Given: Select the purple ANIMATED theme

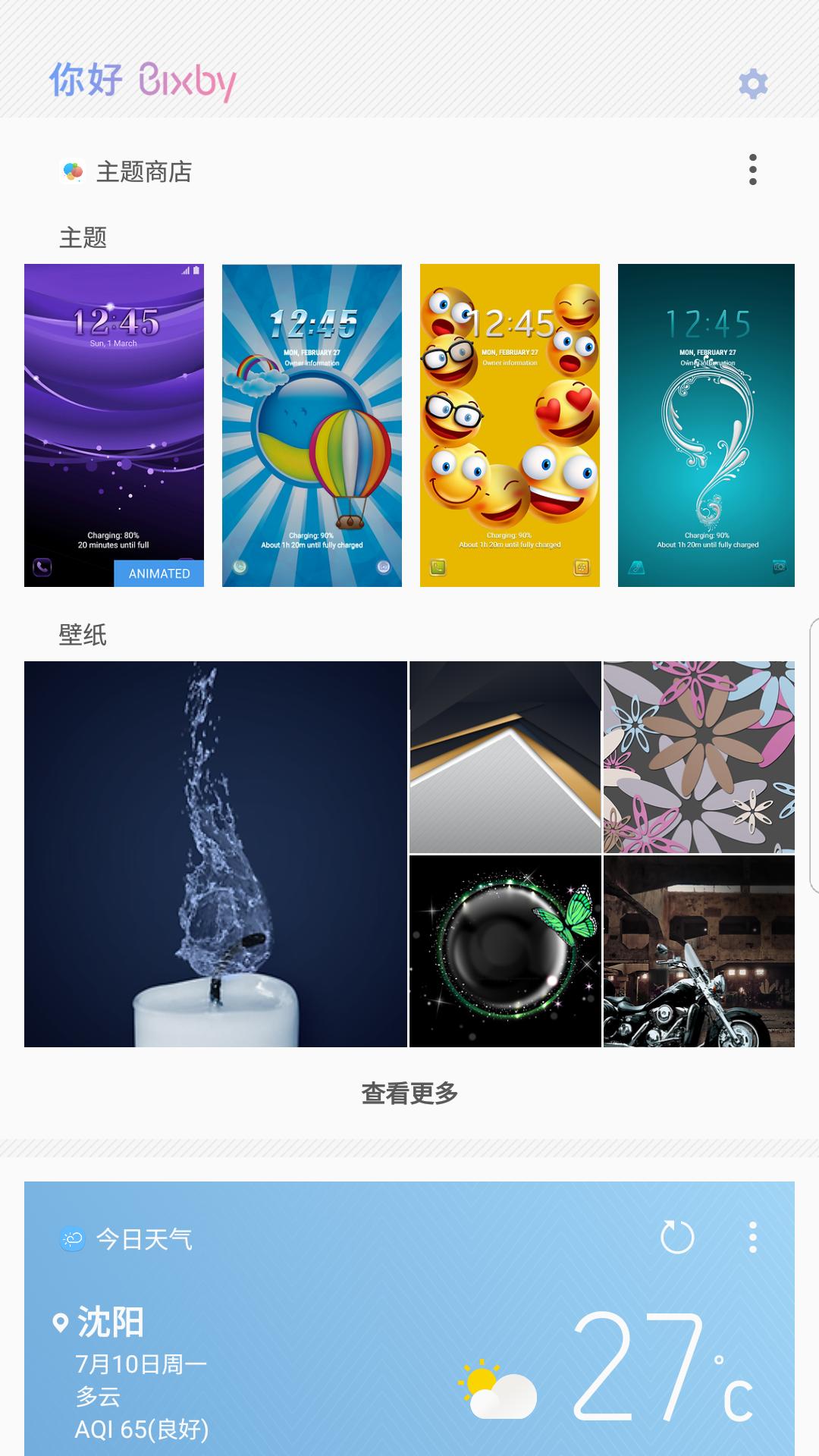Looking at the screenshot, I should coord(114,425).
